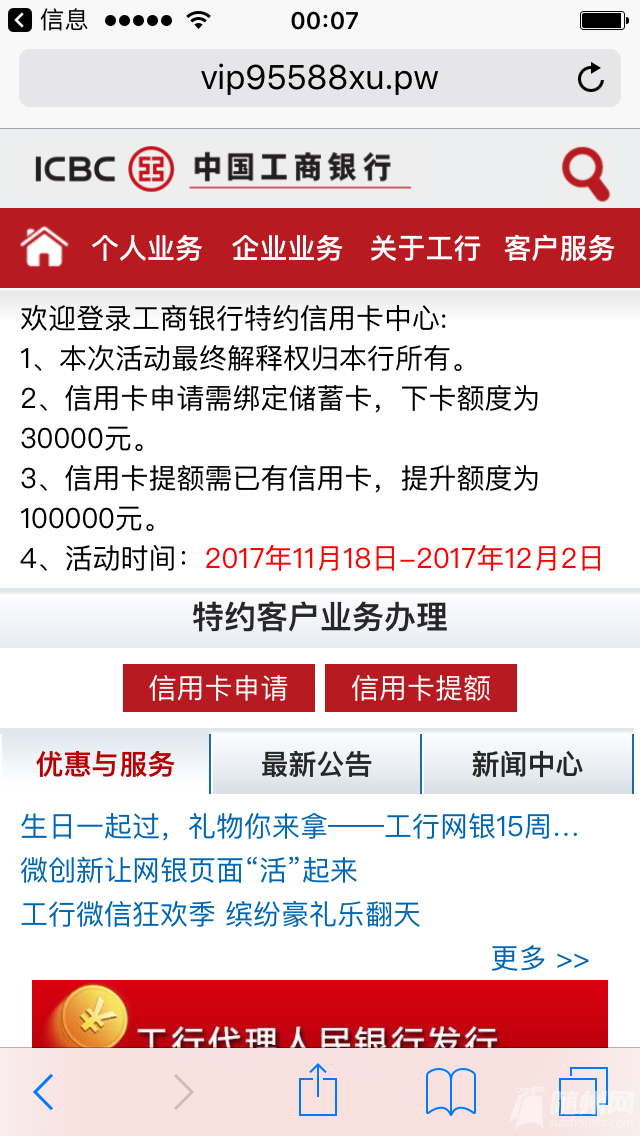
Task: Open 关于工行 section
Action: click(x=425, y=248)
